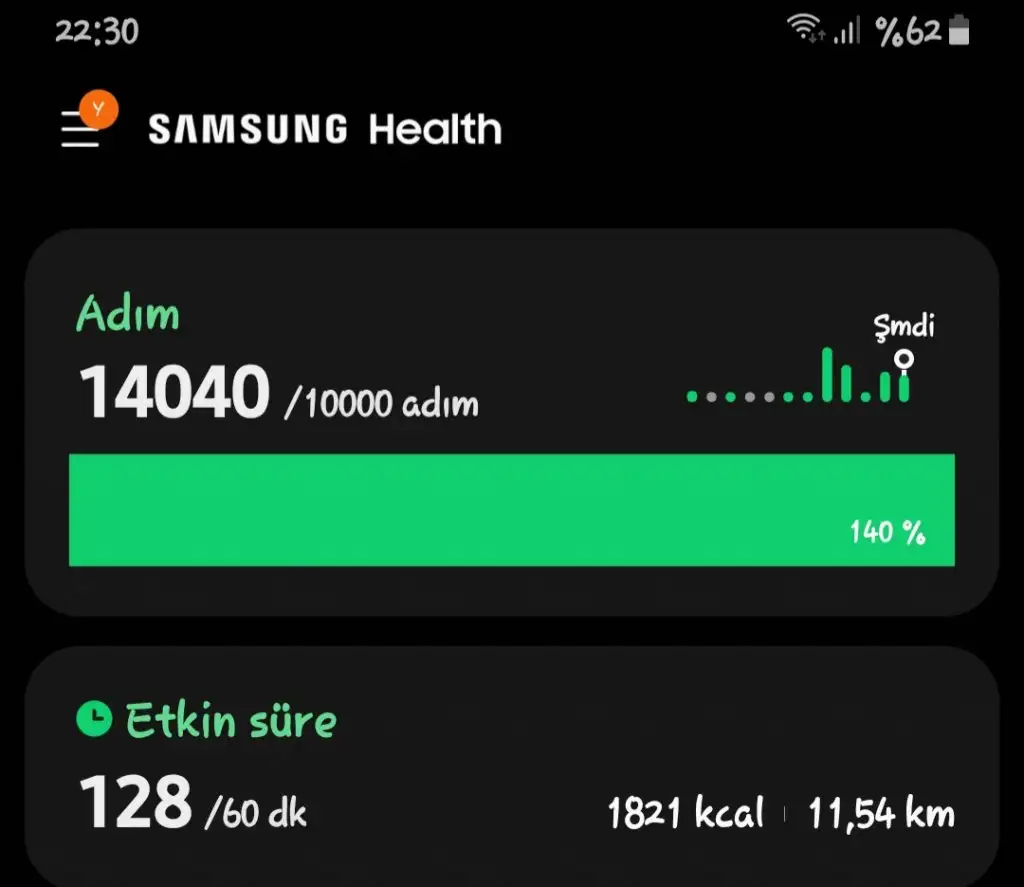This screenshot has height=887, width=1024.
Task: Open the hamburger drawer menu
Action: (x=81, y=129)
